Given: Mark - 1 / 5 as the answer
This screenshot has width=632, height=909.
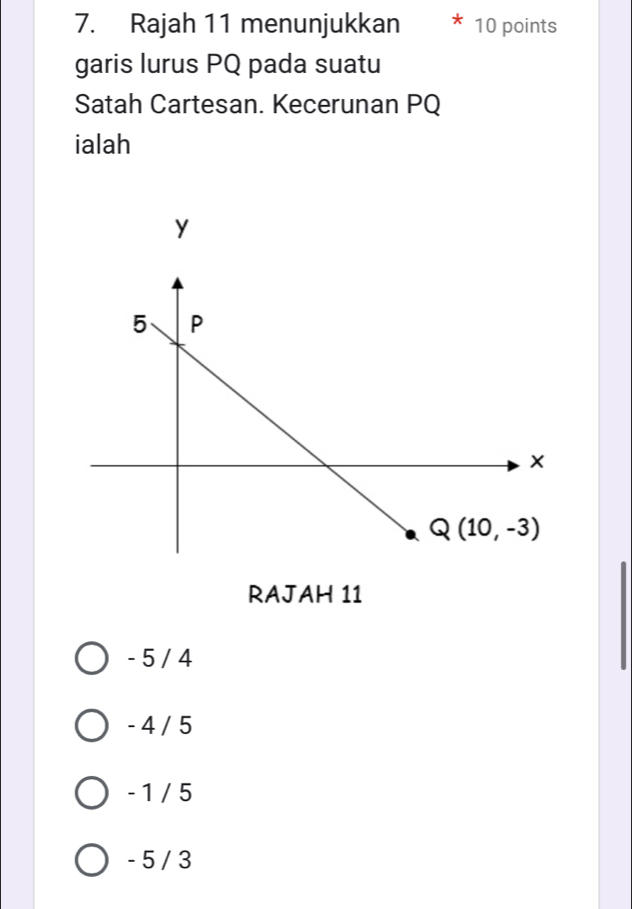Looking at the screenshot, I should 92,791.
